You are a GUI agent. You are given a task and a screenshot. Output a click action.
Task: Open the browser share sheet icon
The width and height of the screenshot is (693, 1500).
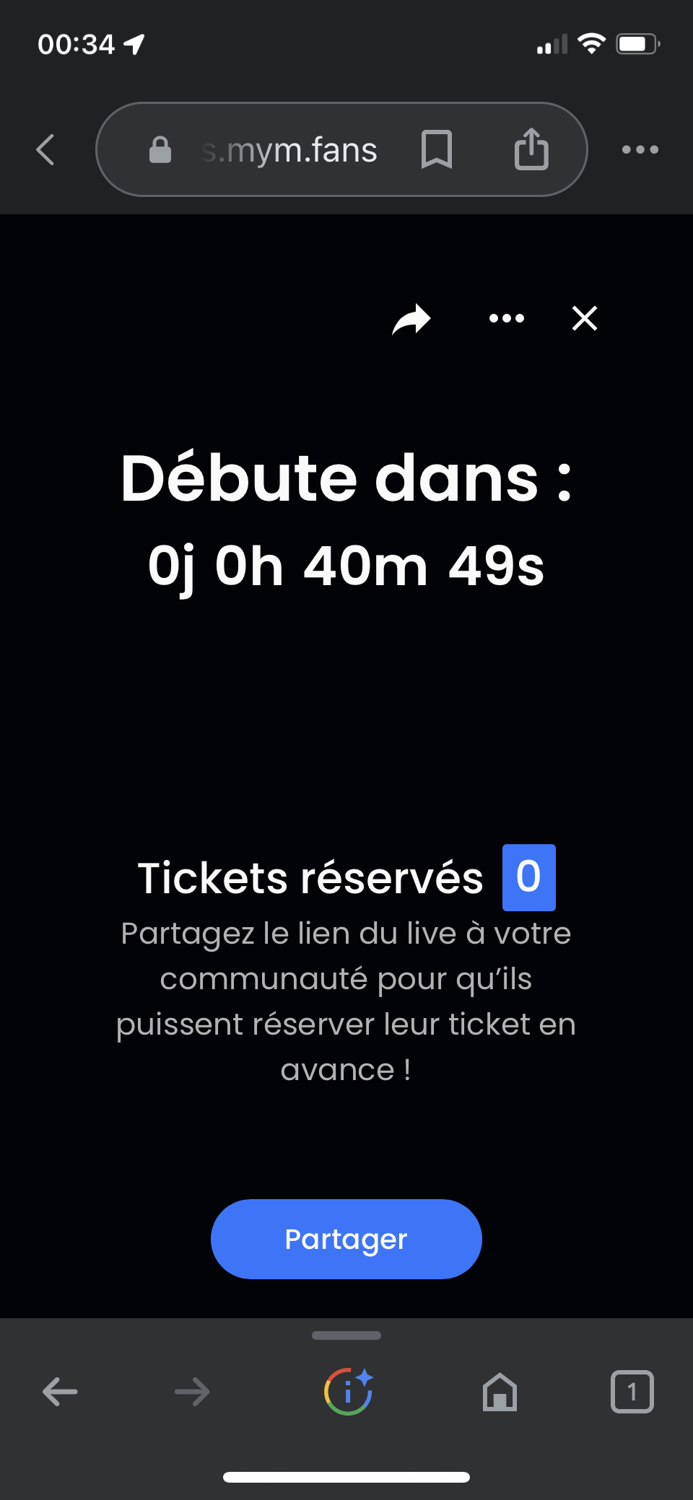531,150
